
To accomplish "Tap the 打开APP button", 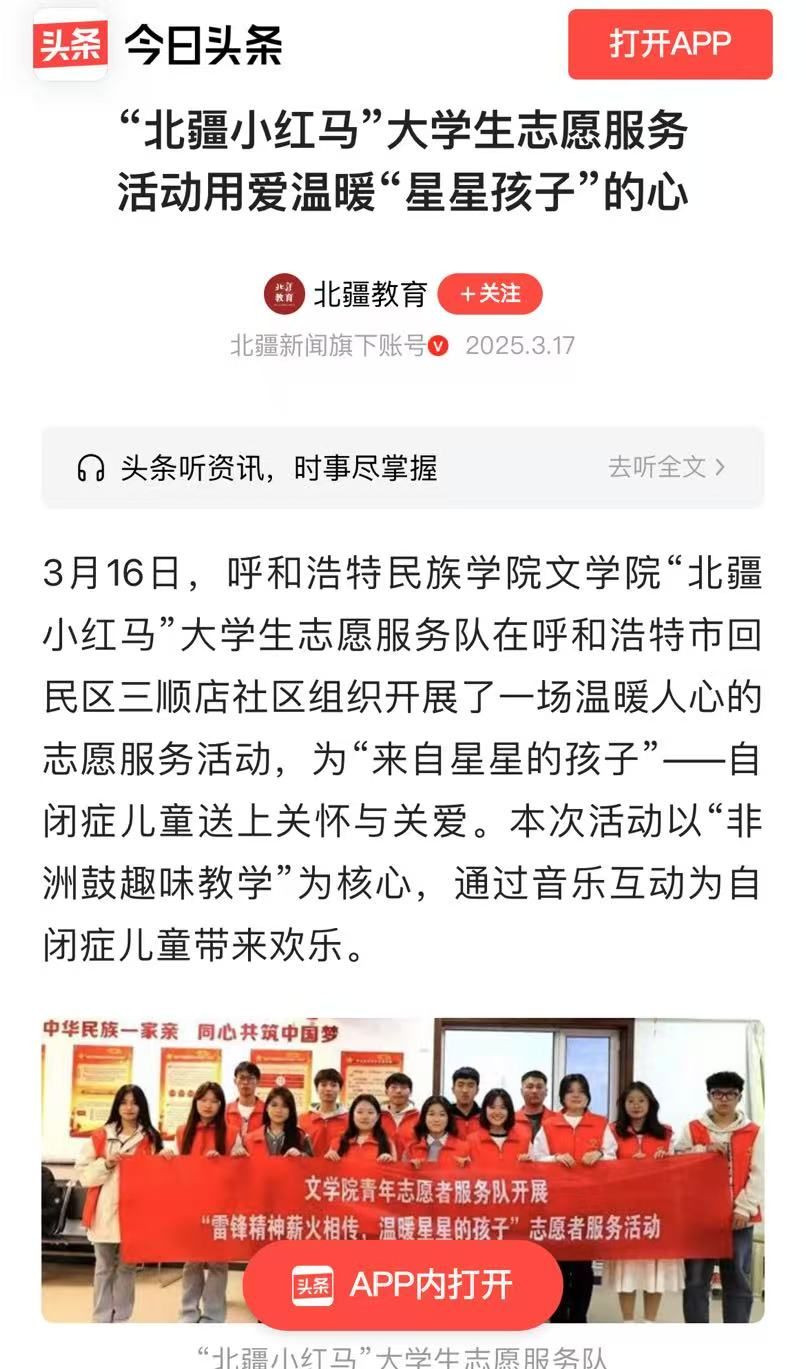I will [x=670, y=44].
